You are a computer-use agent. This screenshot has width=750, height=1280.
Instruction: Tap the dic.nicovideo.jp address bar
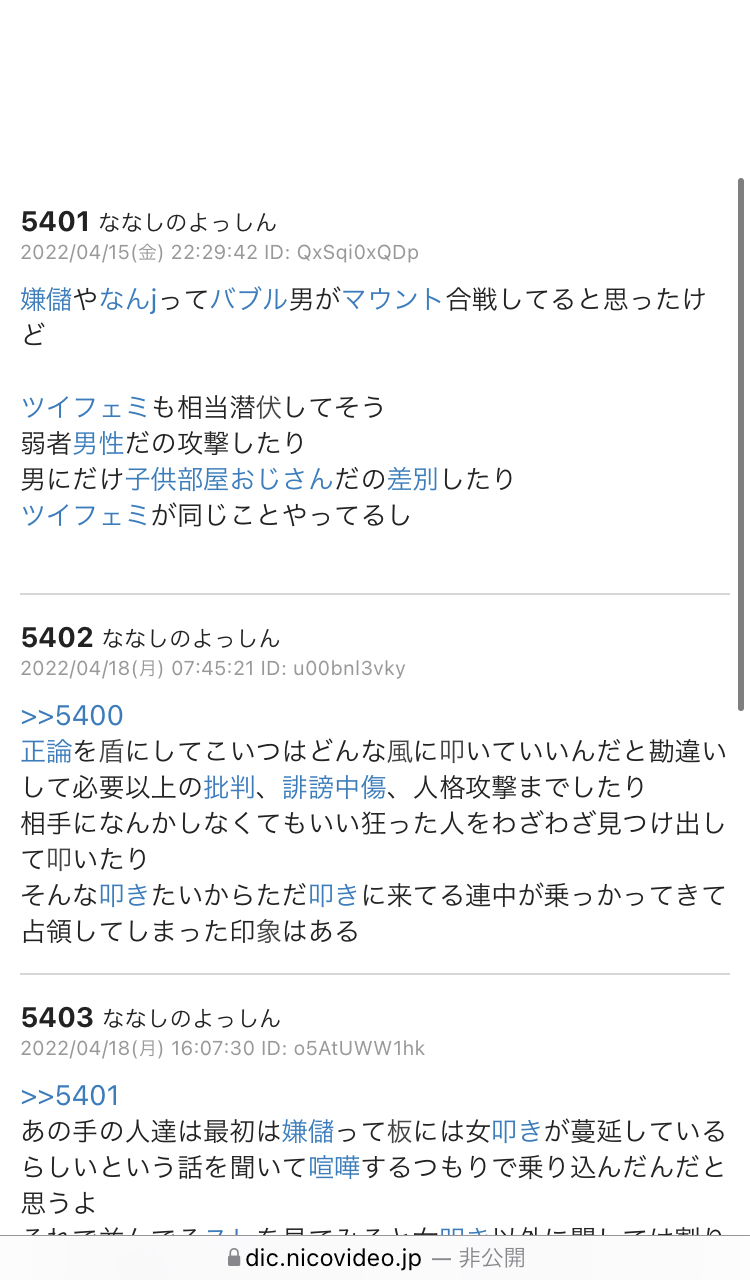tap(375, 1257)
